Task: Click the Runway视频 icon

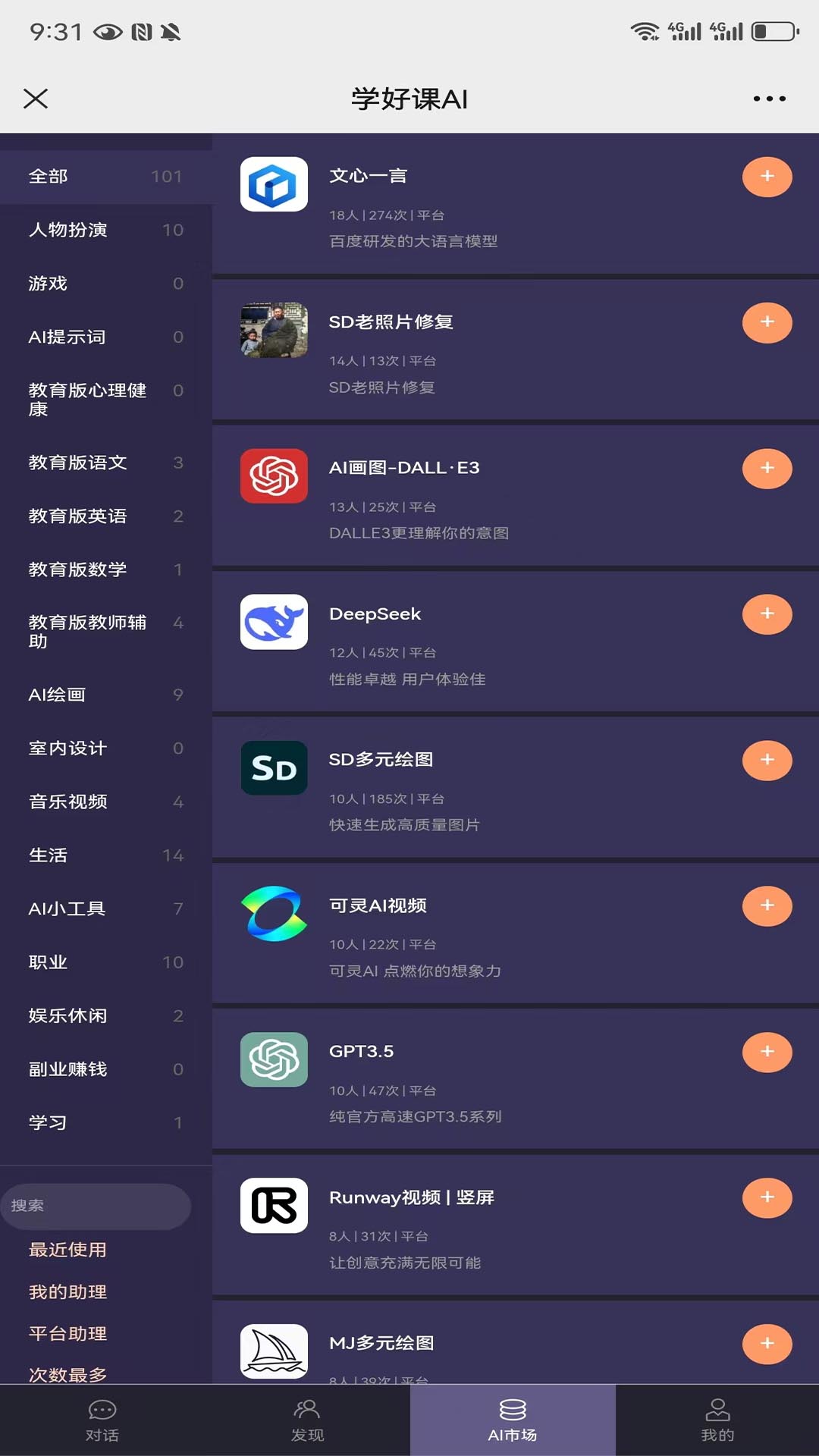Action: point(273,1206)
